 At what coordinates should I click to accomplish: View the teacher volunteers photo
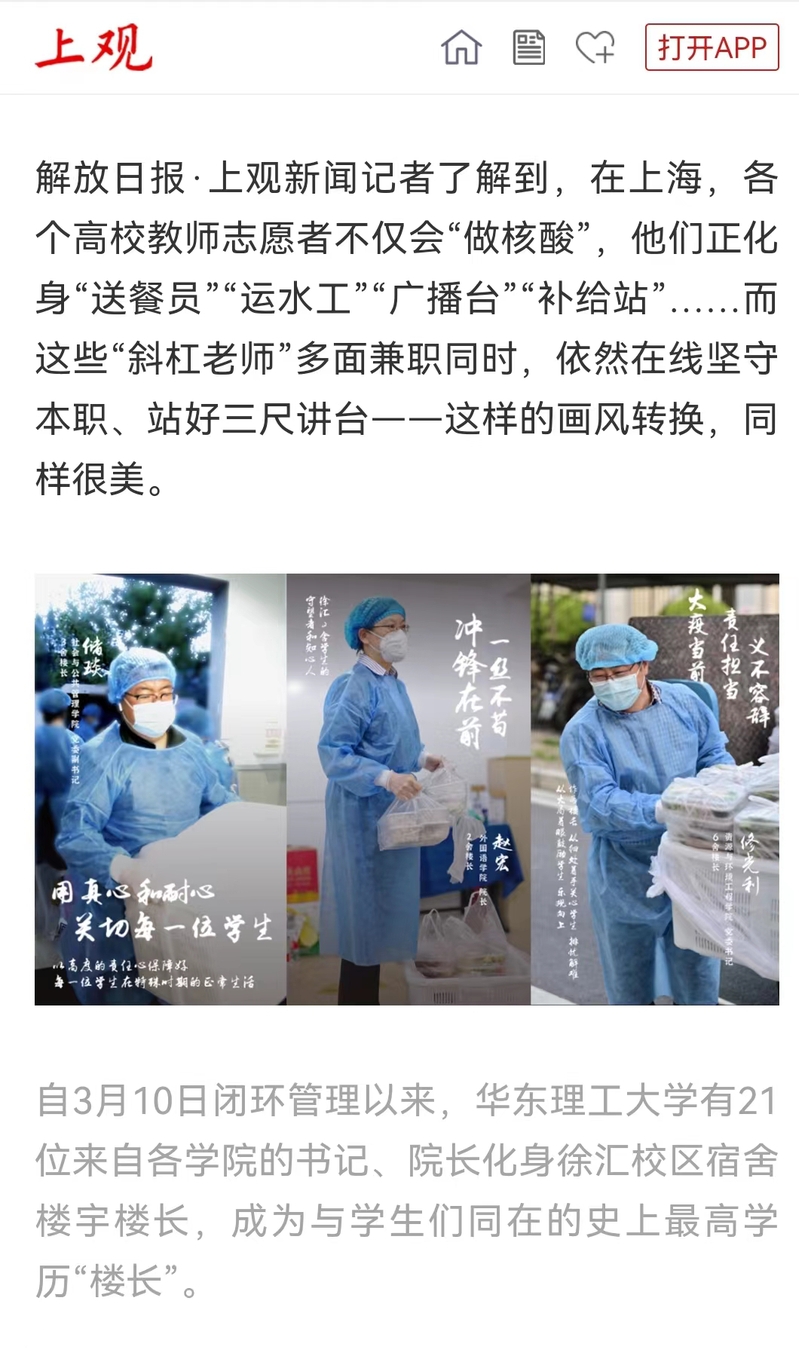(406, 789)
